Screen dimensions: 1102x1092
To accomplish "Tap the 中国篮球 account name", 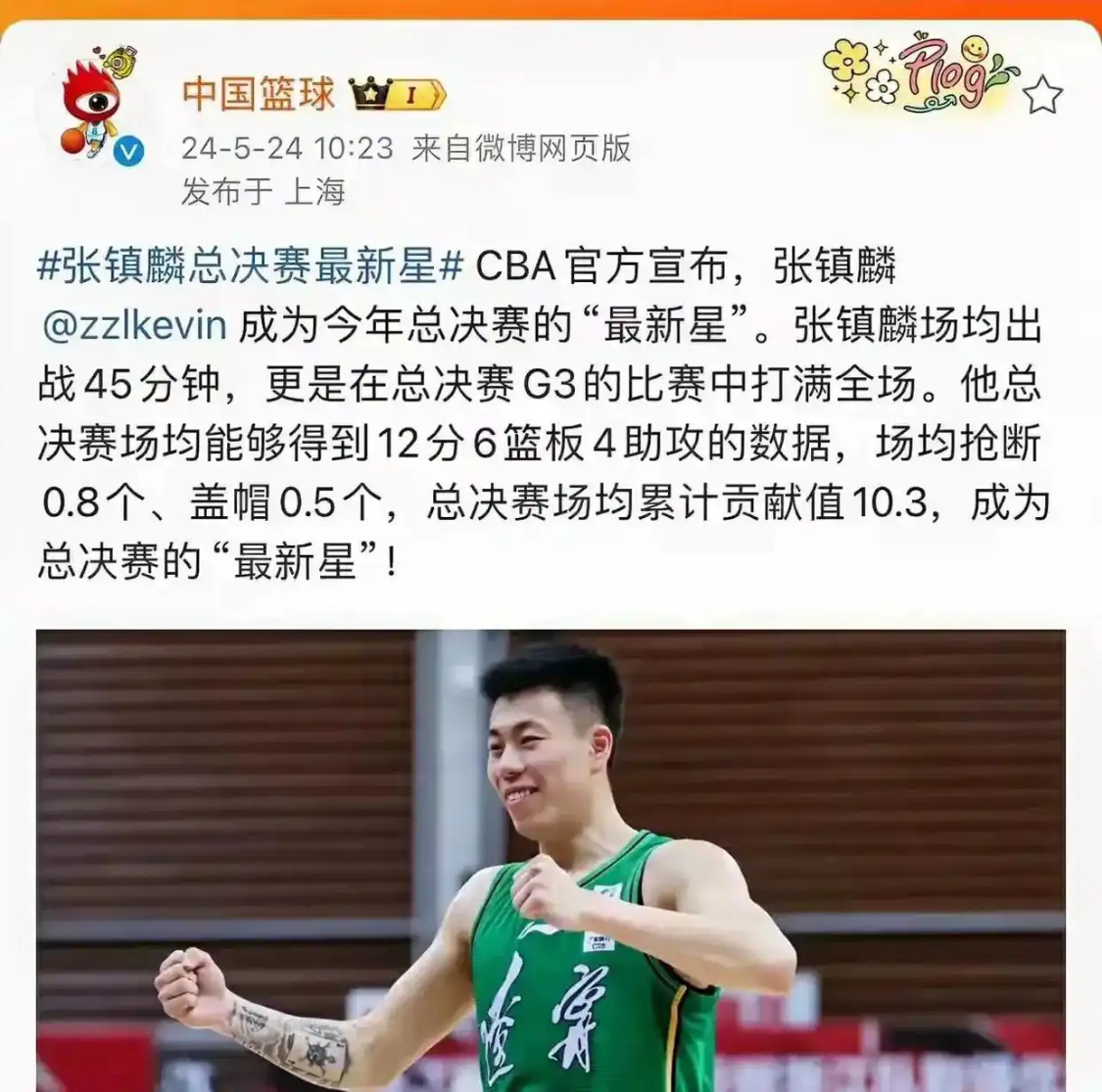I will 259,94.
